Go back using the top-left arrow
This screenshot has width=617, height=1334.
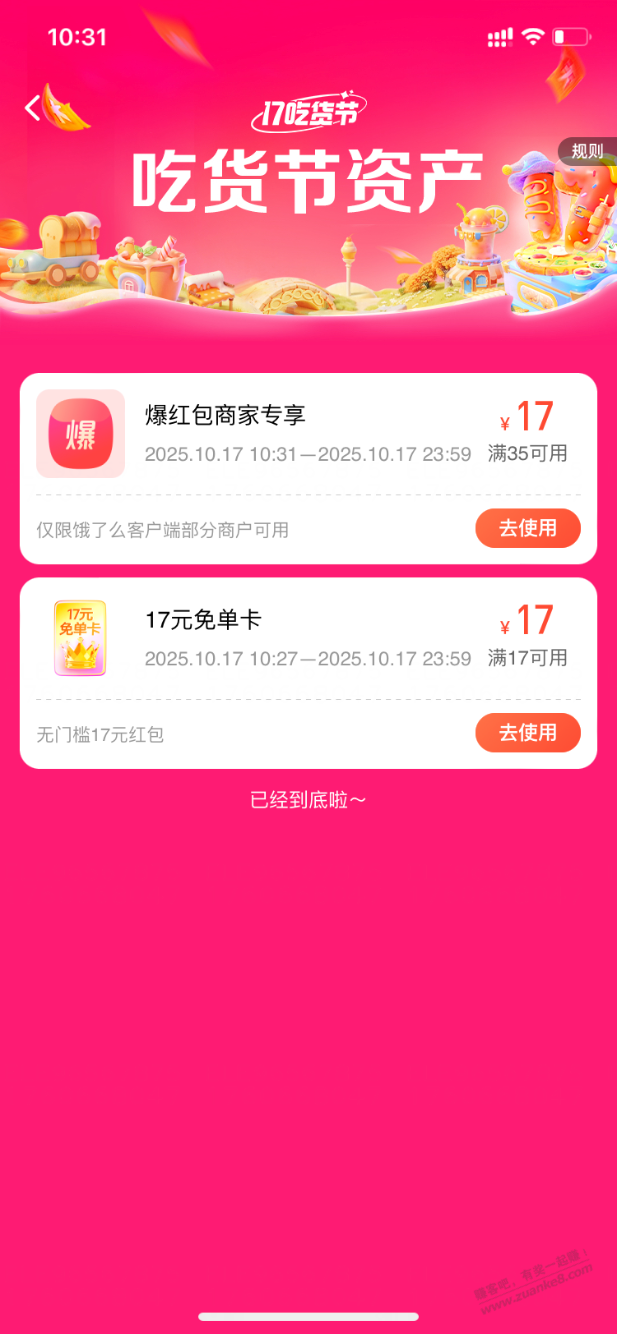[33, 108]
